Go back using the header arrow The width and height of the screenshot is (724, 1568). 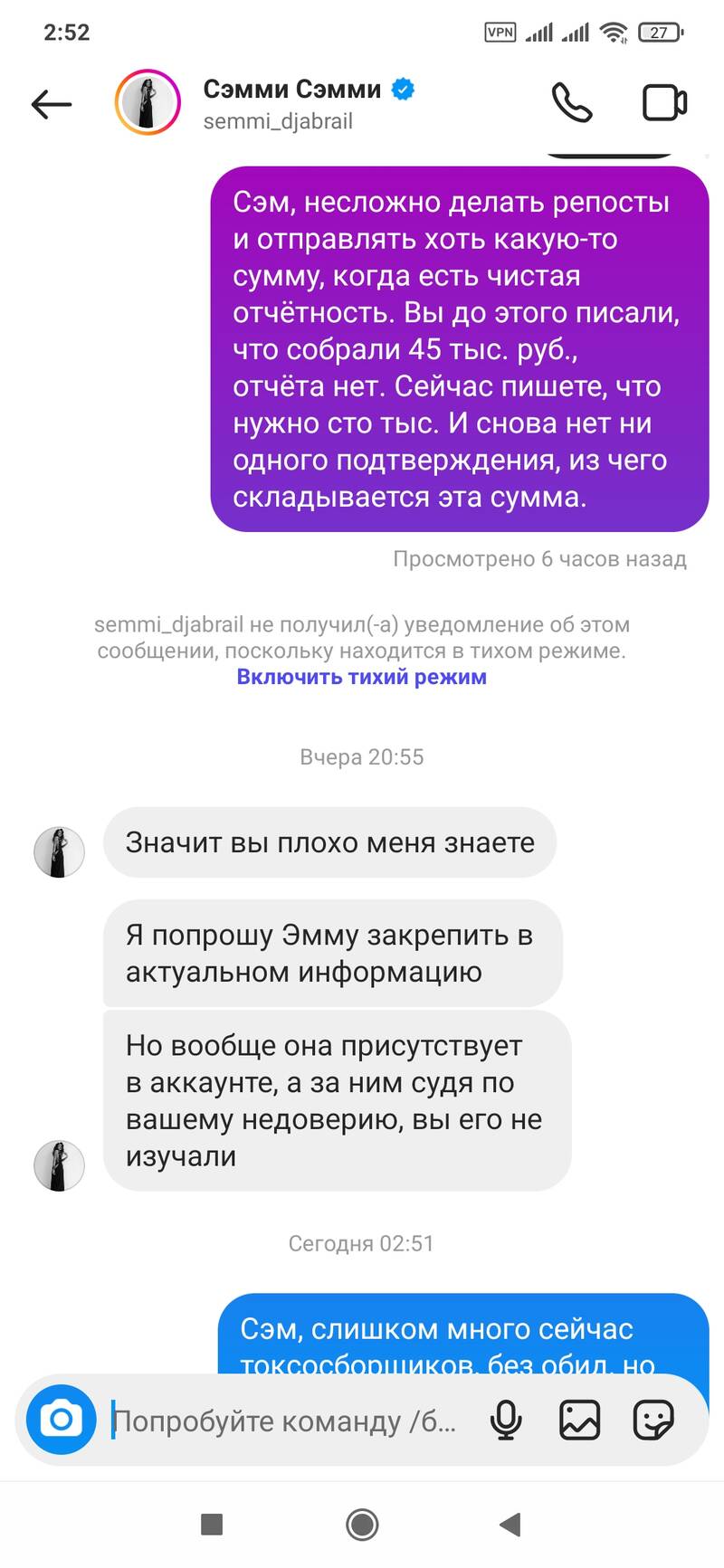(x=52, y=105)
